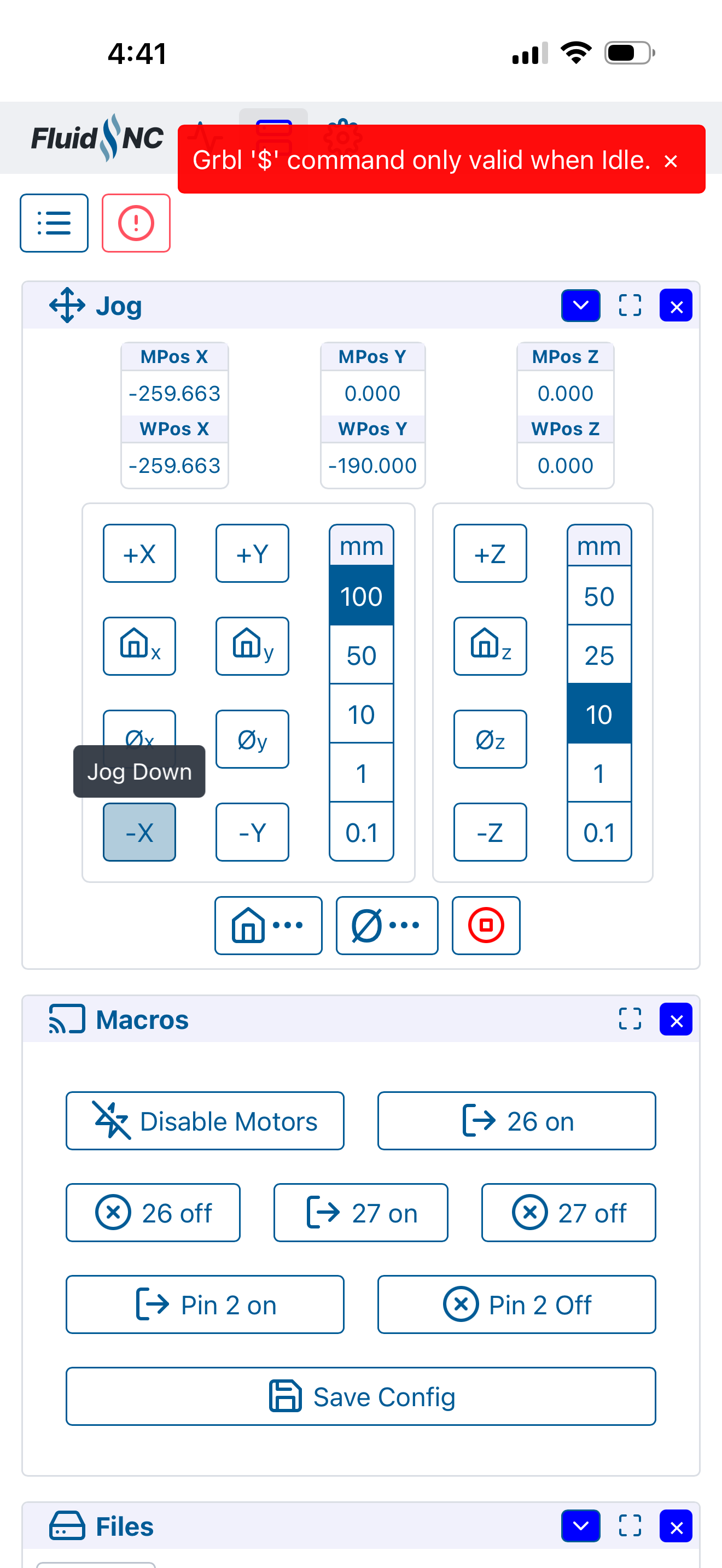This screenshot has width=722, height=1568.
Task: Home the X axis
Action: tap(139, 646)
